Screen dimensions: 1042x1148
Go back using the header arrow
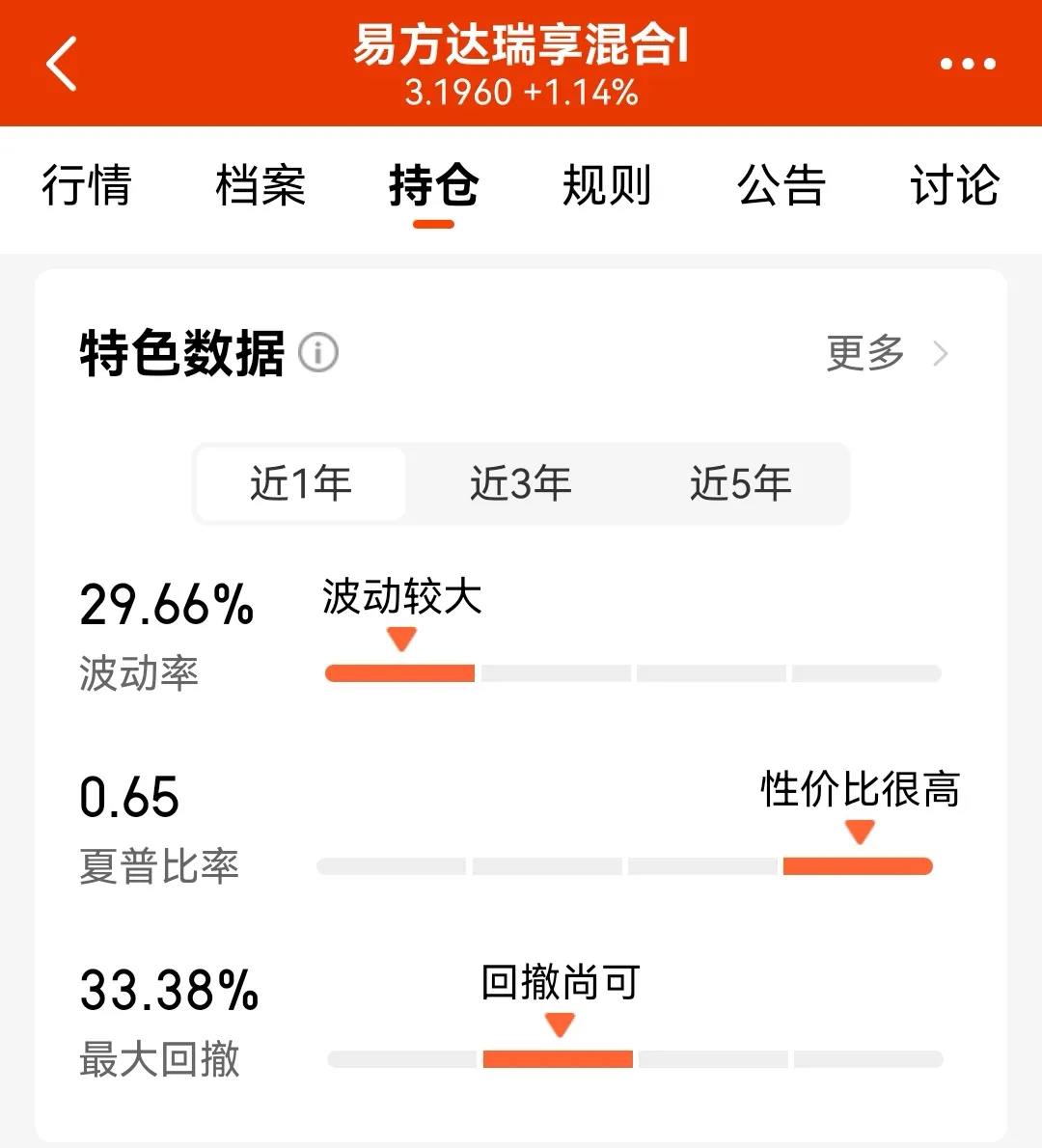62,64
